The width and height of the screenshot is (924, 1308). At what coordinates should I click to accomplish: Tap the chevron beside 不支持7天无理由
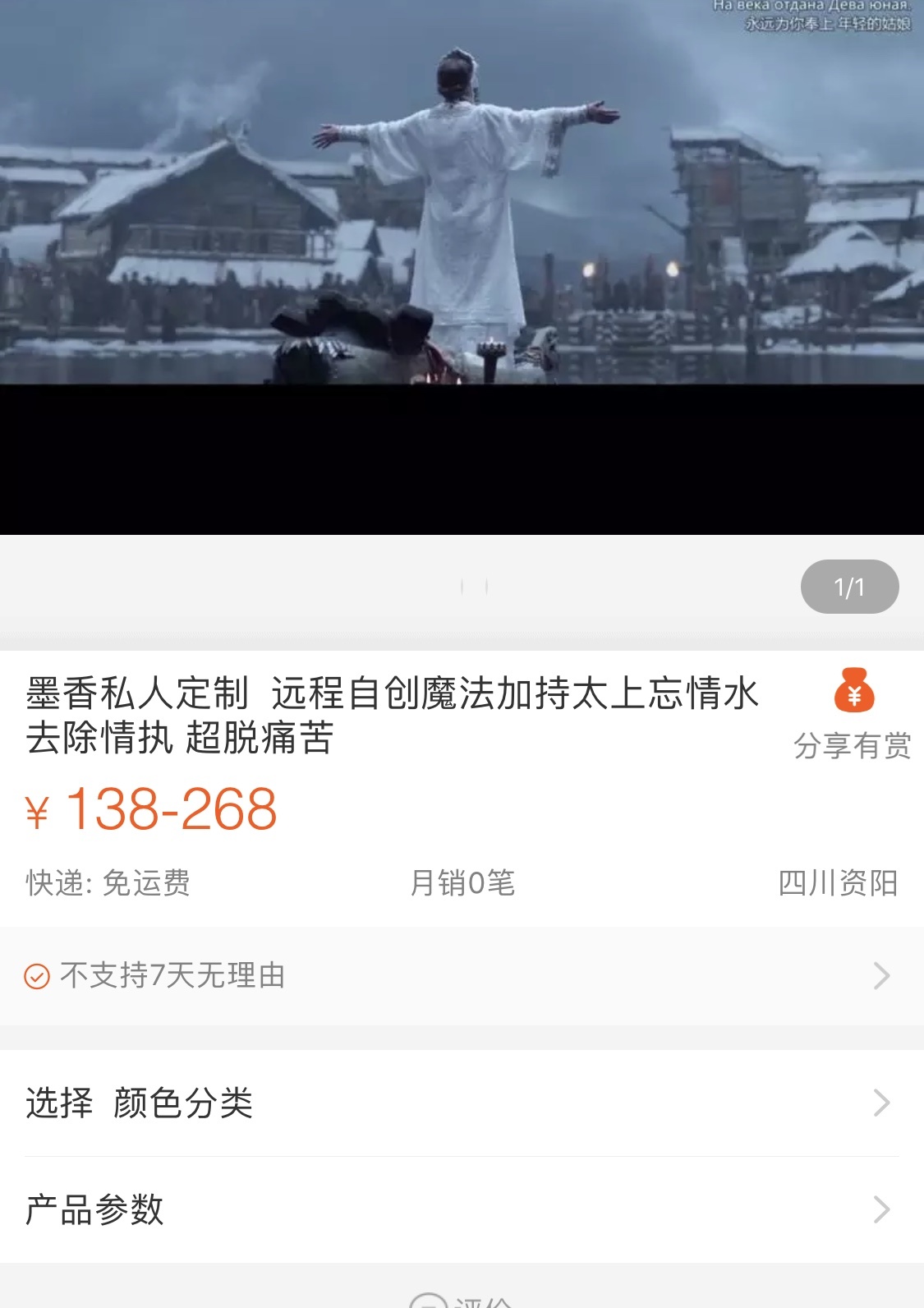click(885, 975)
